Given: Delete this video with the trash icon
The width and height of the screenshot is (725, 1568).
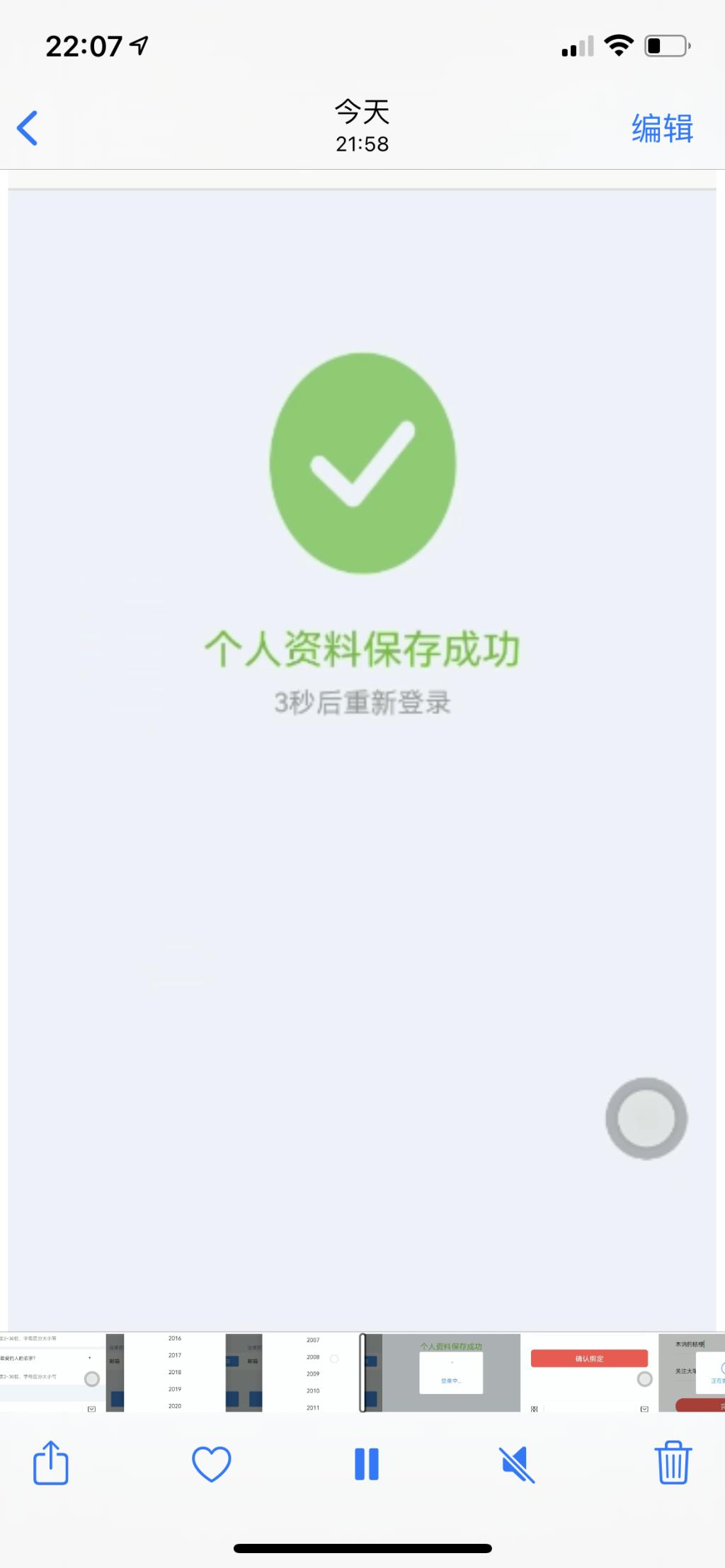Looking at the screenshot, I should click(x=673, y=1463).
